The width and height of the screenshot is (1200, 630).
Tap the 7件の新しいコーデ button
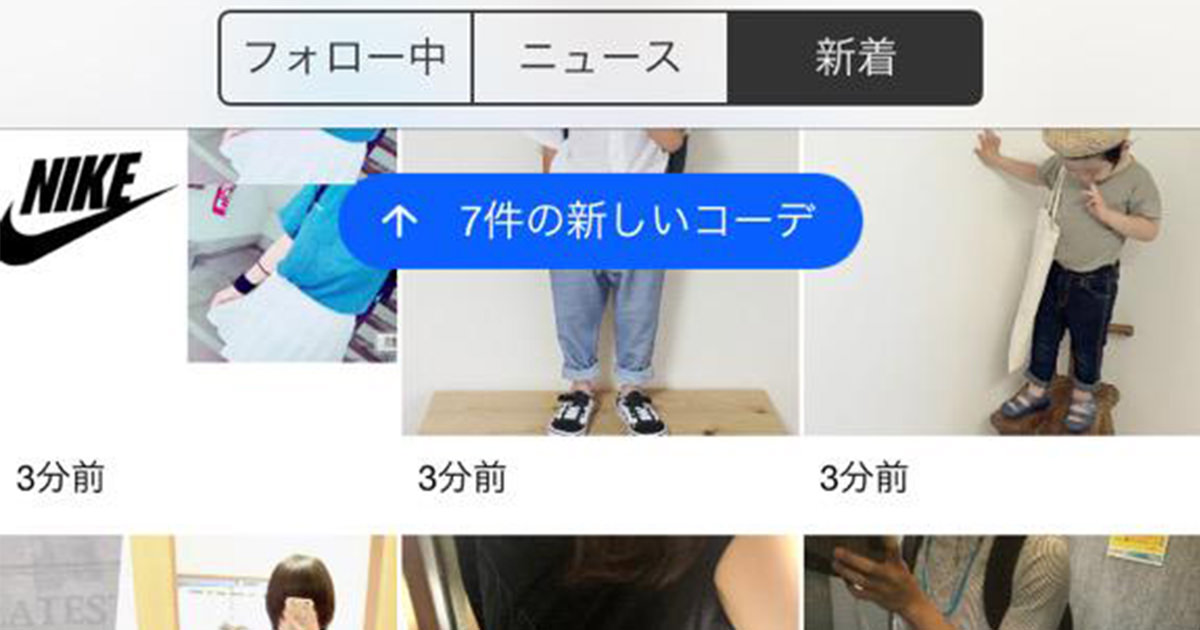600,221
